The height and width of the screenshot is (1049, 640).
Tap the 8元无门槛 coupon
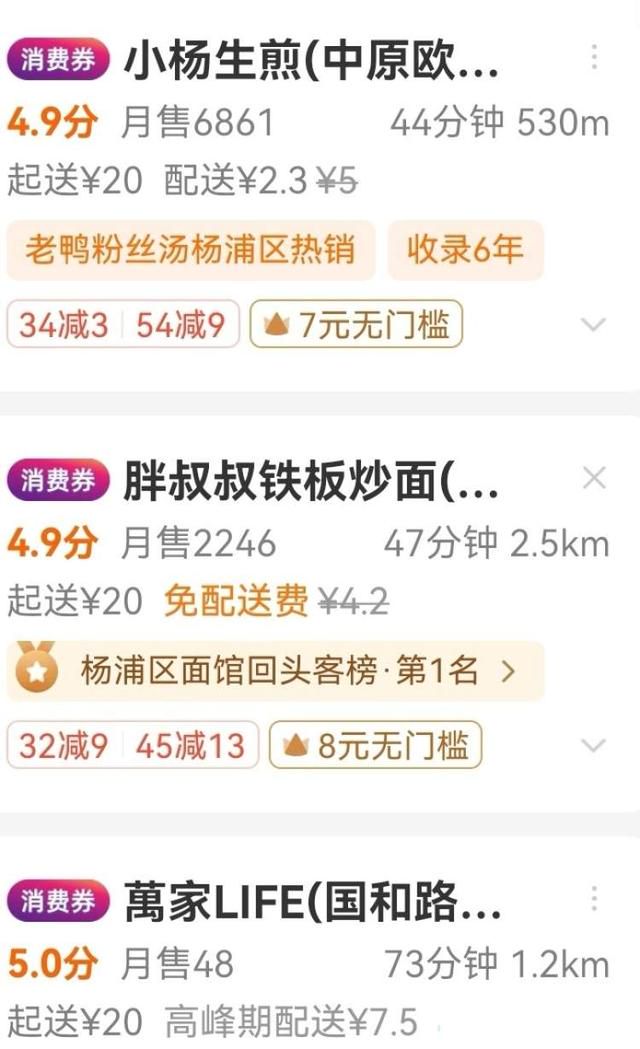[x=375, y=746]
